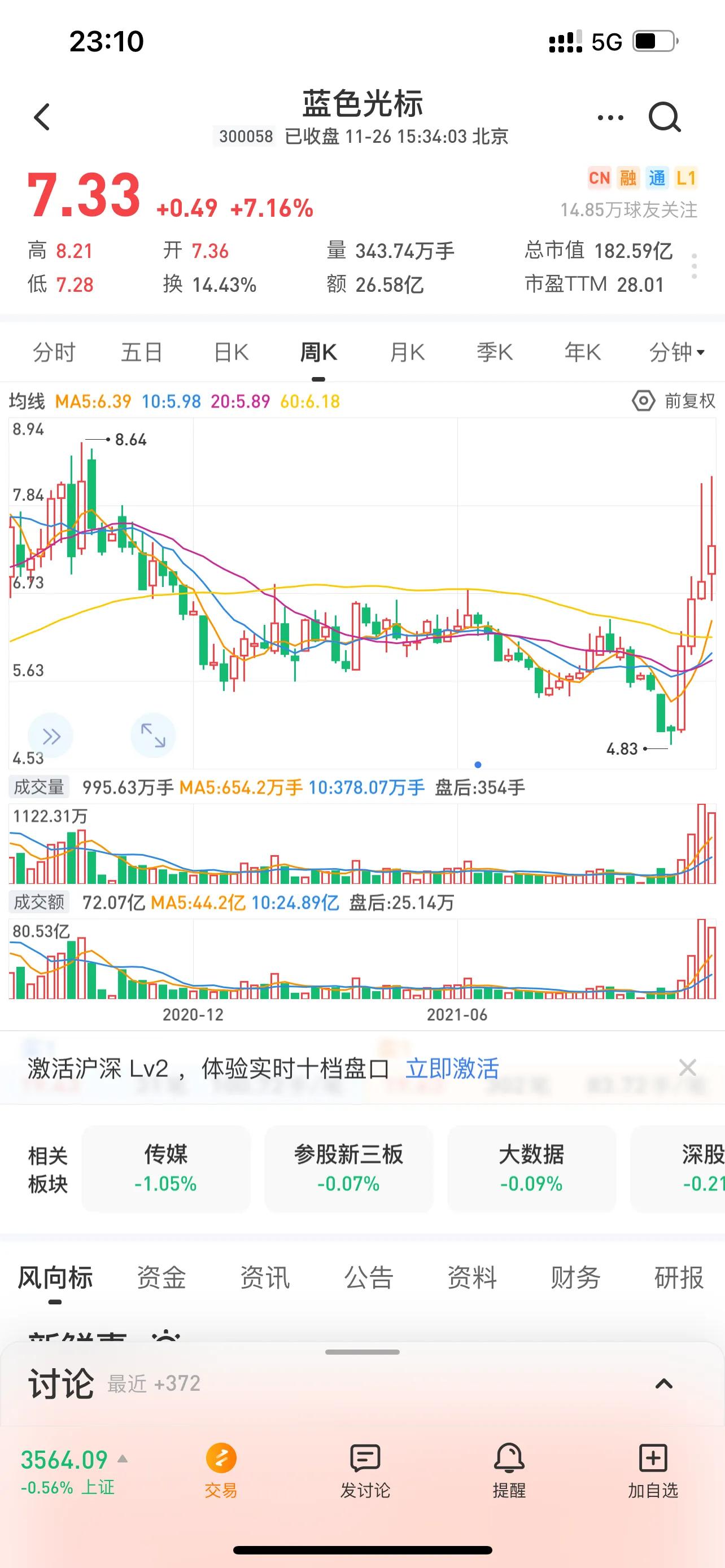This screenshot has width=725, height=1568.
Task: Open the search magnifier icon
Action: [x=665, y=117]
